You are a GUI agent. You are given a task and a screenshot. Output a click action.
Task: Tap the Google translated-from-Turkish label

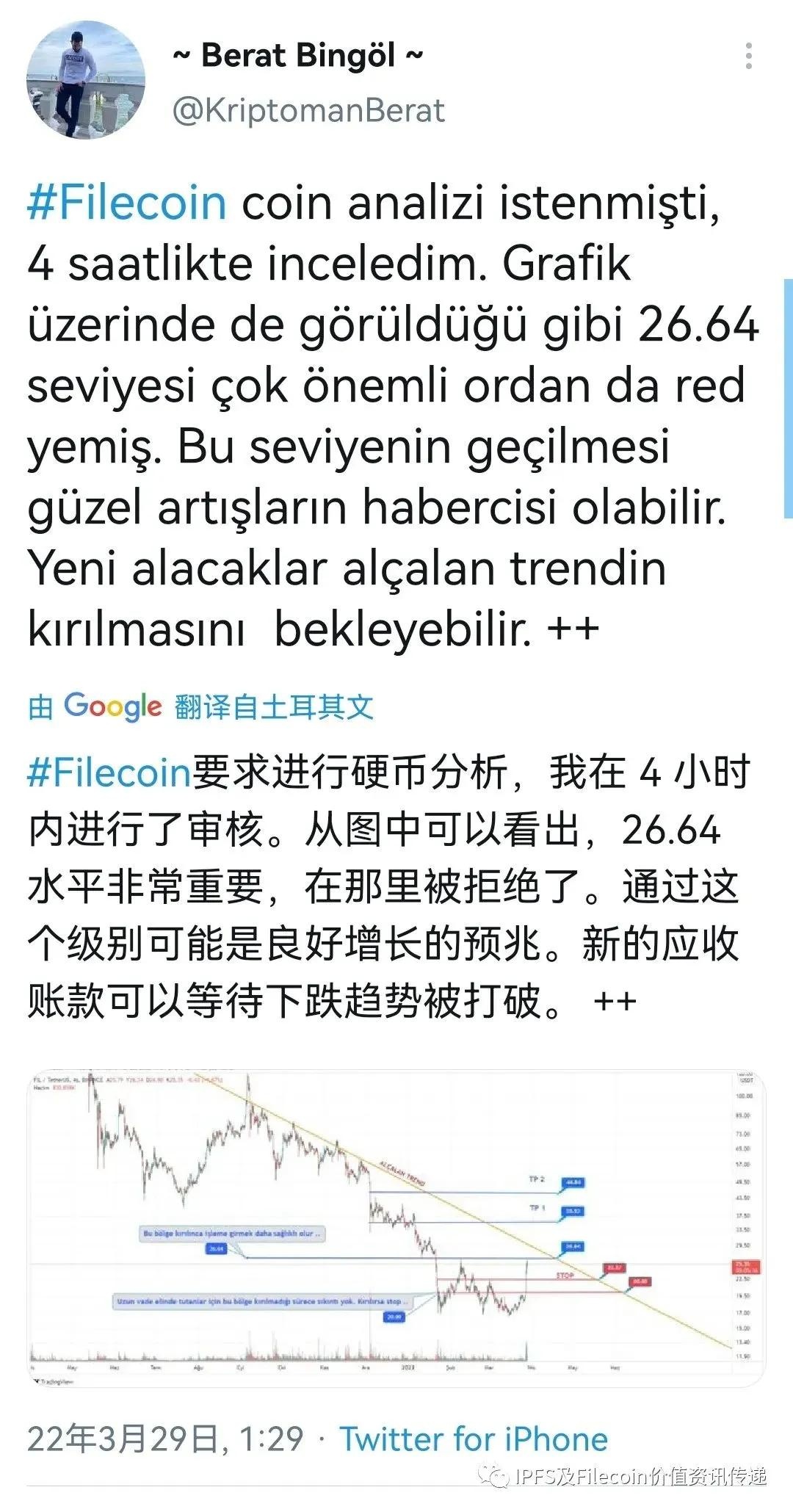(200, 706)
